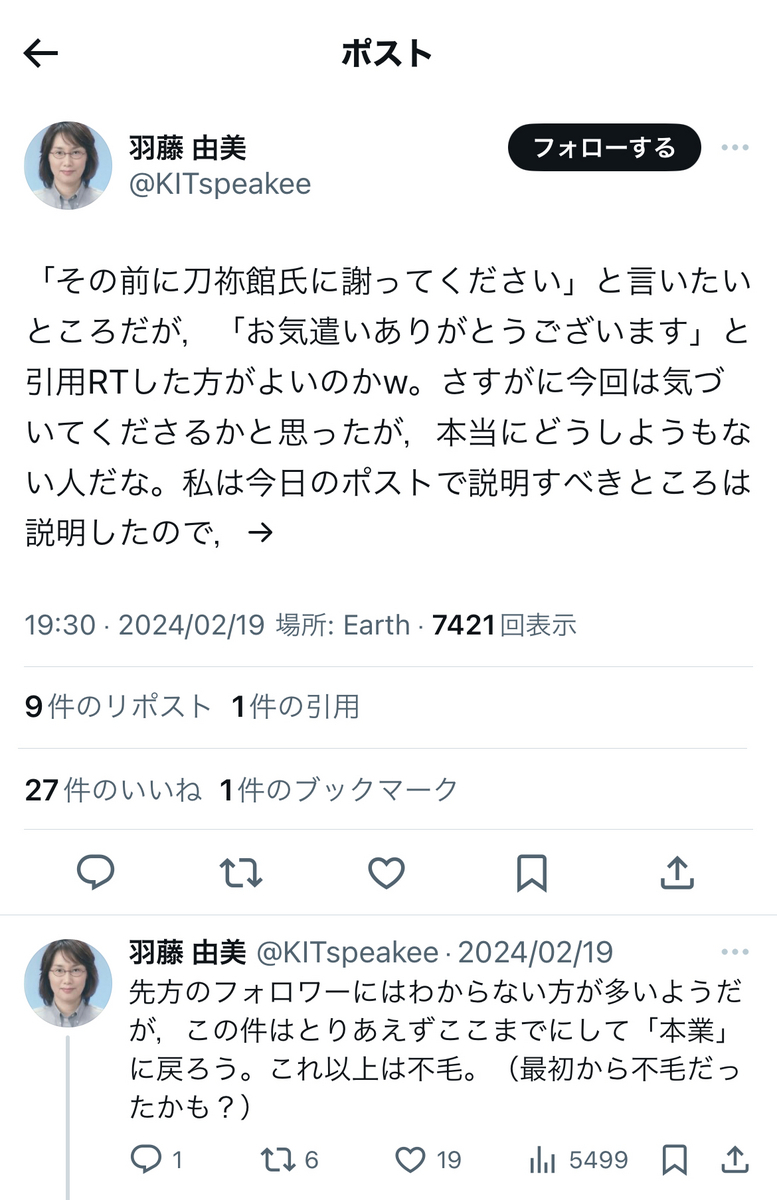The width and height of the screenshot is (777, 1200).
Task: Tap the フォローする button
Action: [x=604, y=149]
